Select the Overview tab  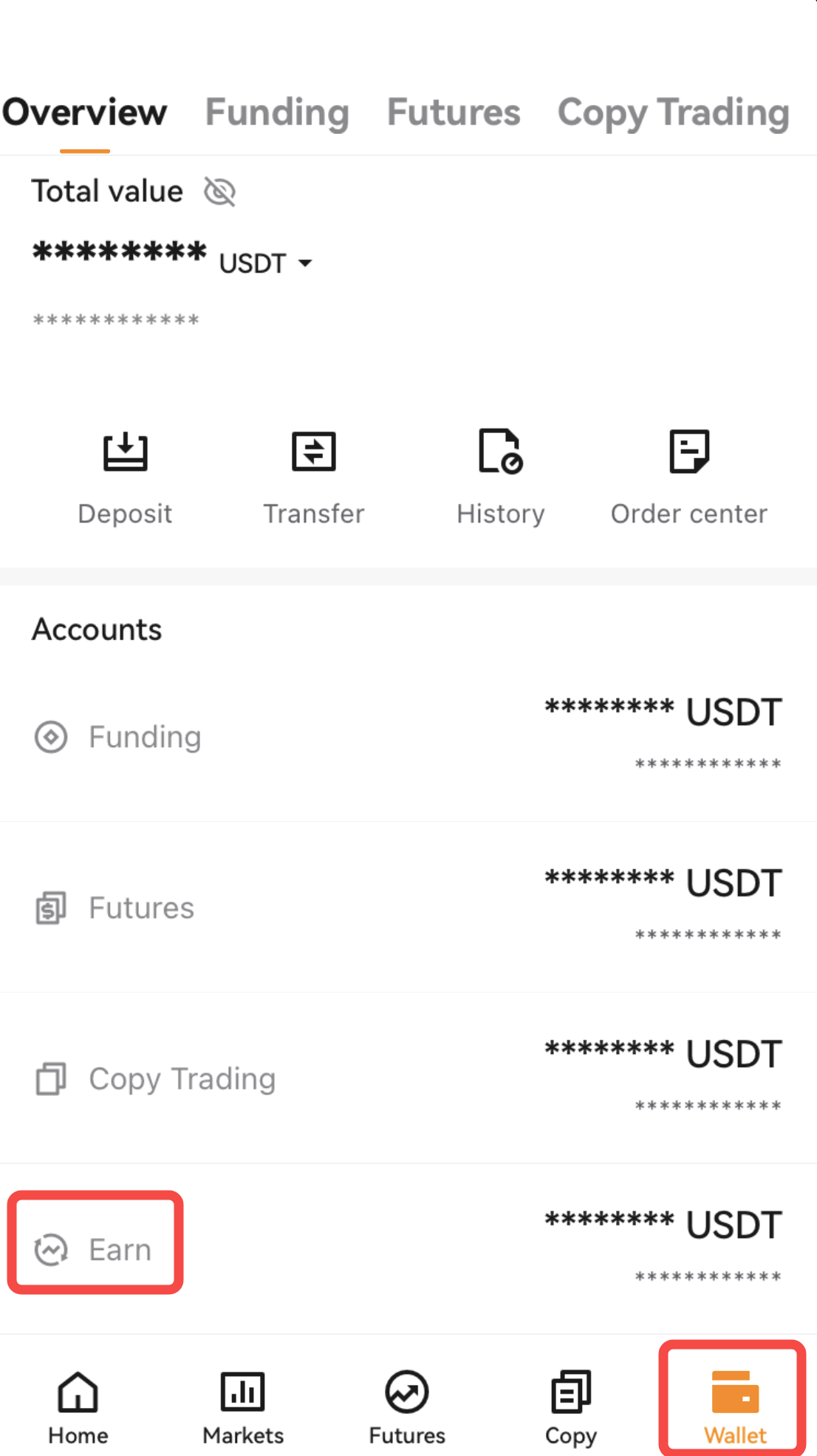pyautogui.click(x=85, y=113)
